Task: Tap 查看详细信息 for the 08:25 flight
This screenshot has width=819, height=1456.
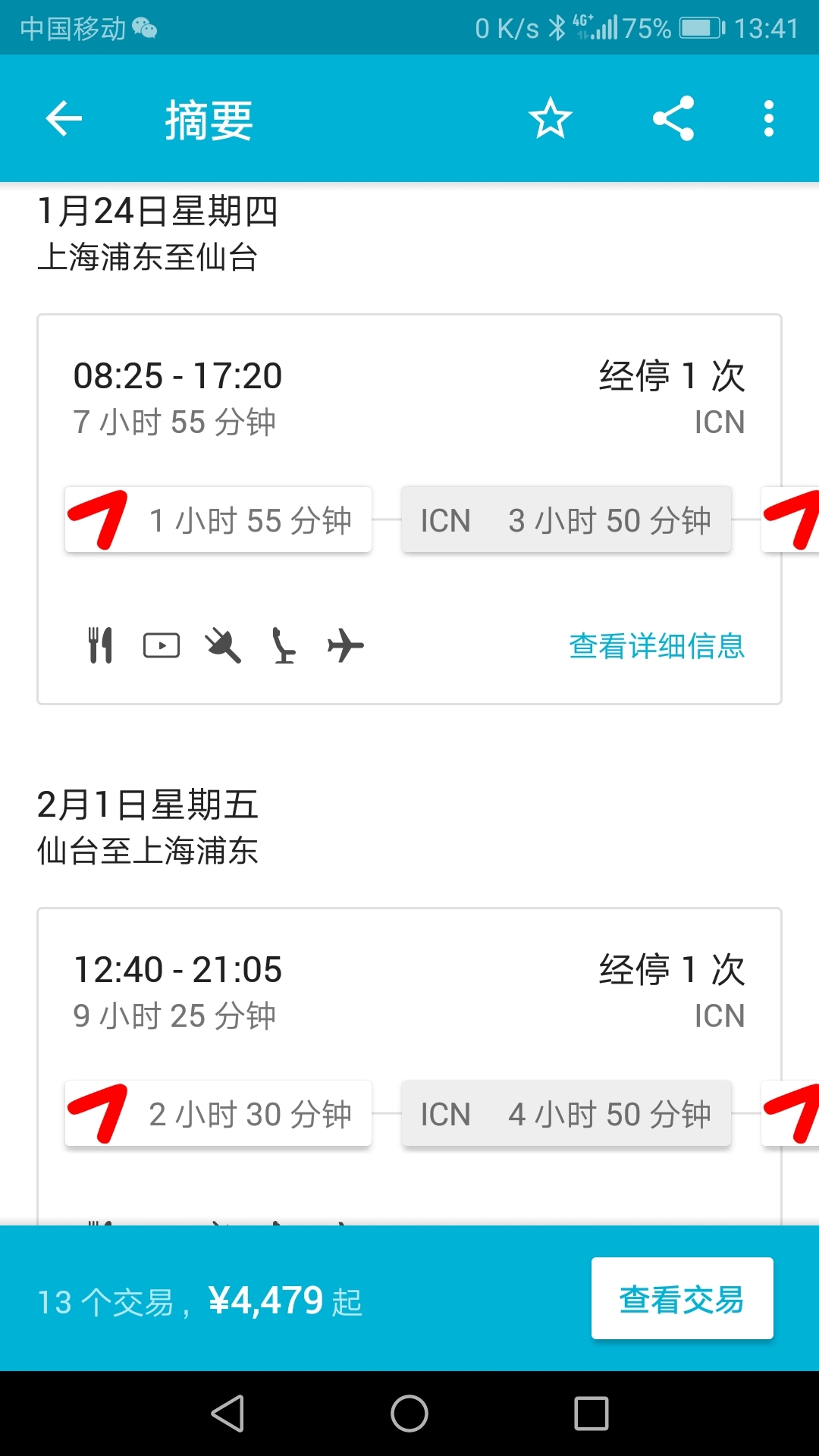Action: (x=657, y=646)
